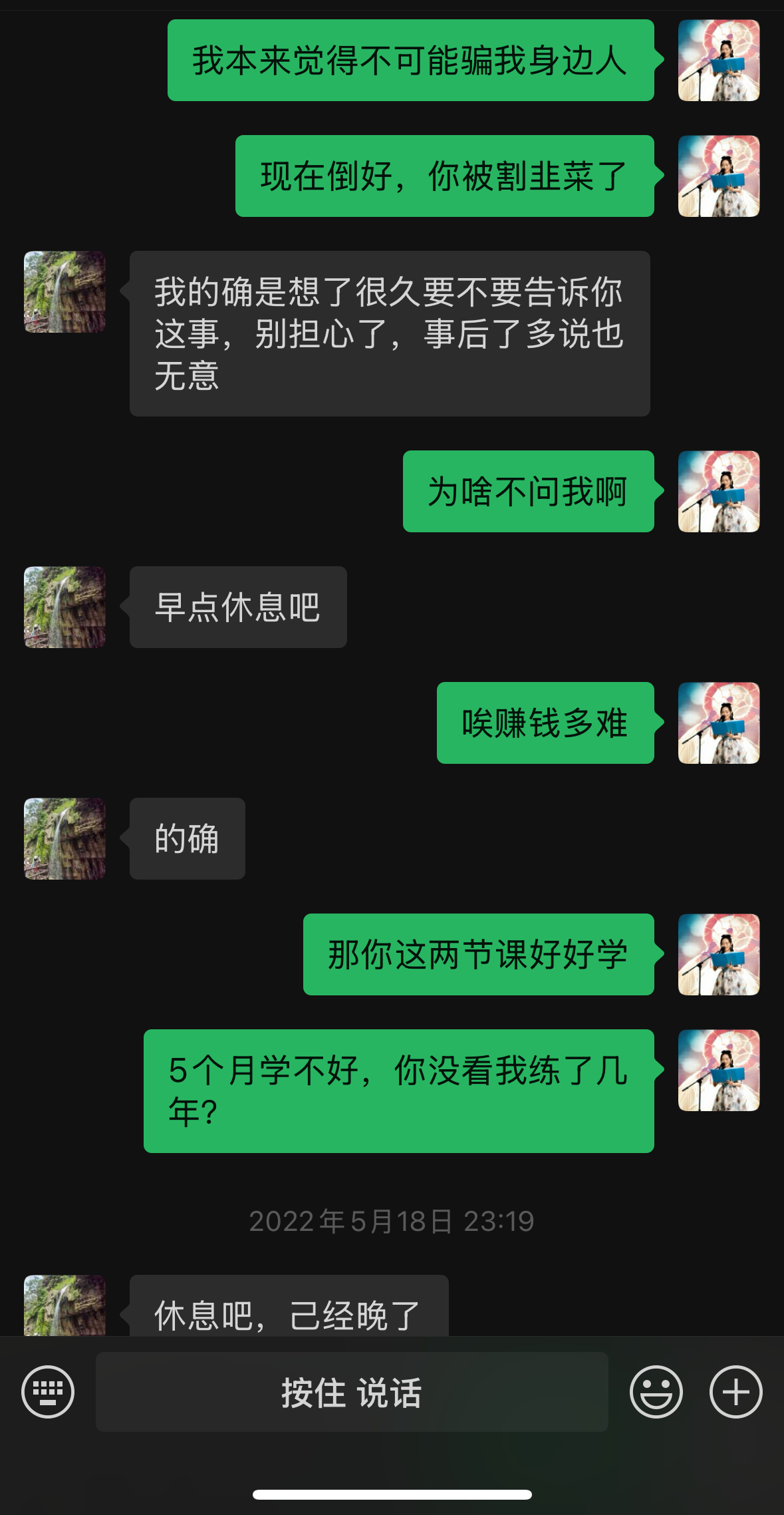The width and height of the screenshot is (784, 1515).
Task: Open the plus attachments menu
Action: point(735,1392)
